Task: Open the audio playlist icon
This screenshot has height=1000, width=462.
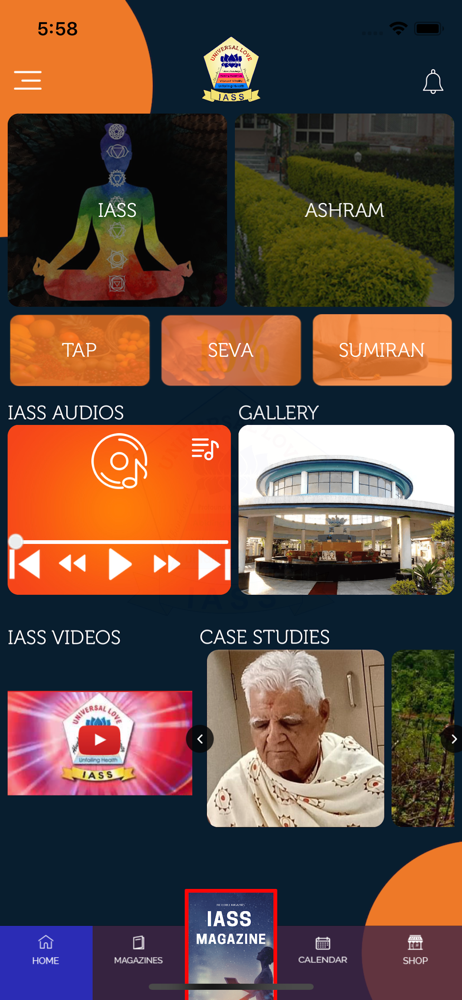Action: 205,450
